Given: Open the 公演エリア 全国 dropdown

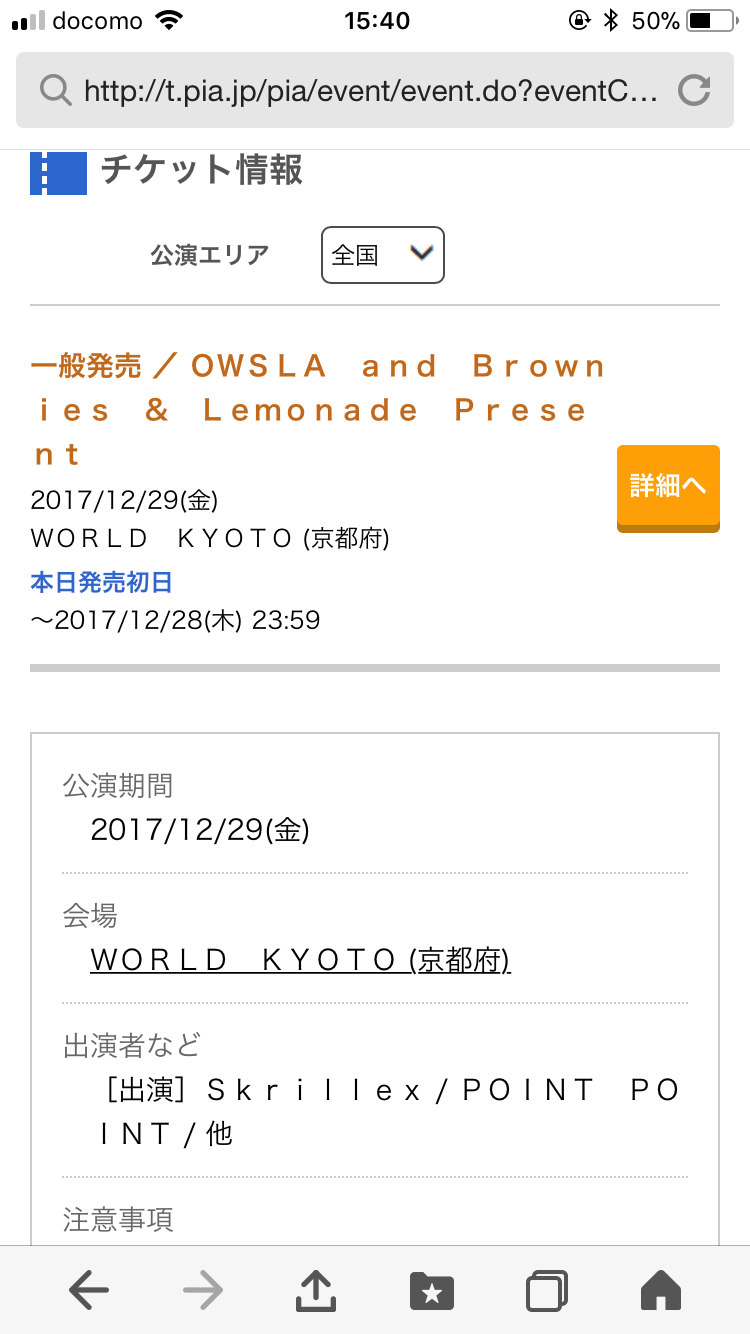Looking at the screenshot, I should coord(383,255).
